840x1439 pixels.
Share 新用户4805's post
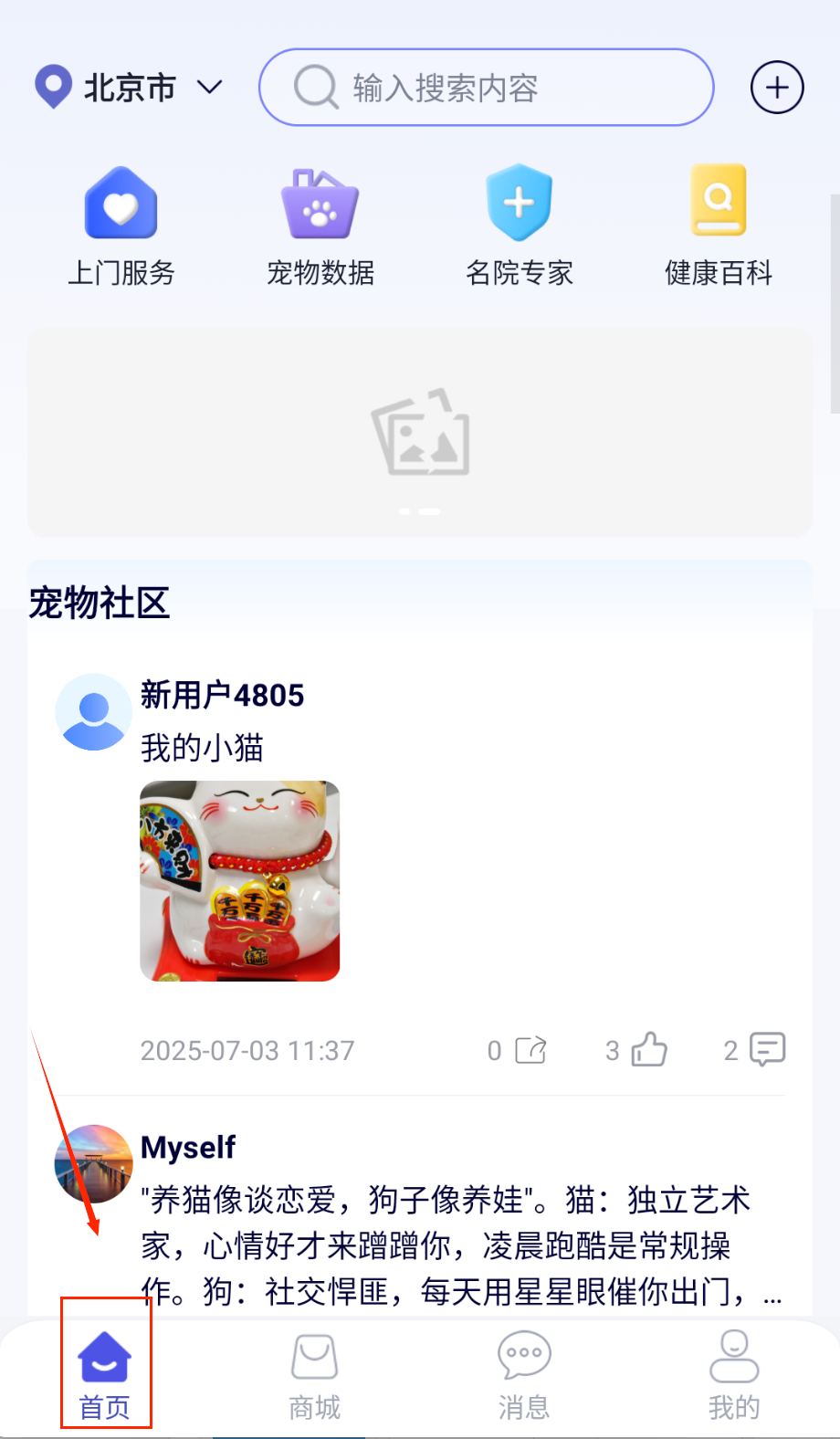[x=530, y=1050]
